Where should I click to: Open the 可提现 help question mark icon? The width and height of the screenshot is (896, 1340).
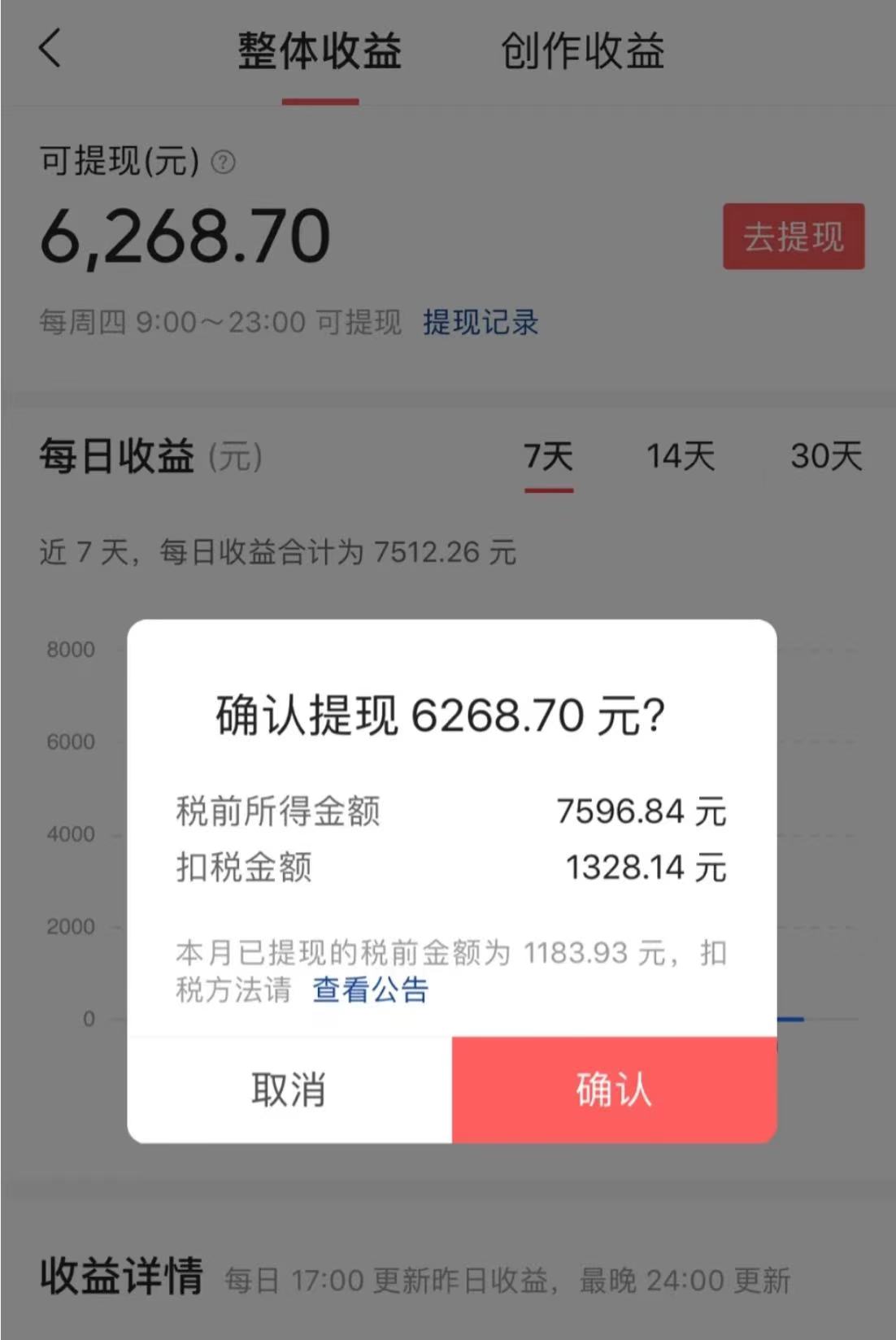[x=222, y=162]
